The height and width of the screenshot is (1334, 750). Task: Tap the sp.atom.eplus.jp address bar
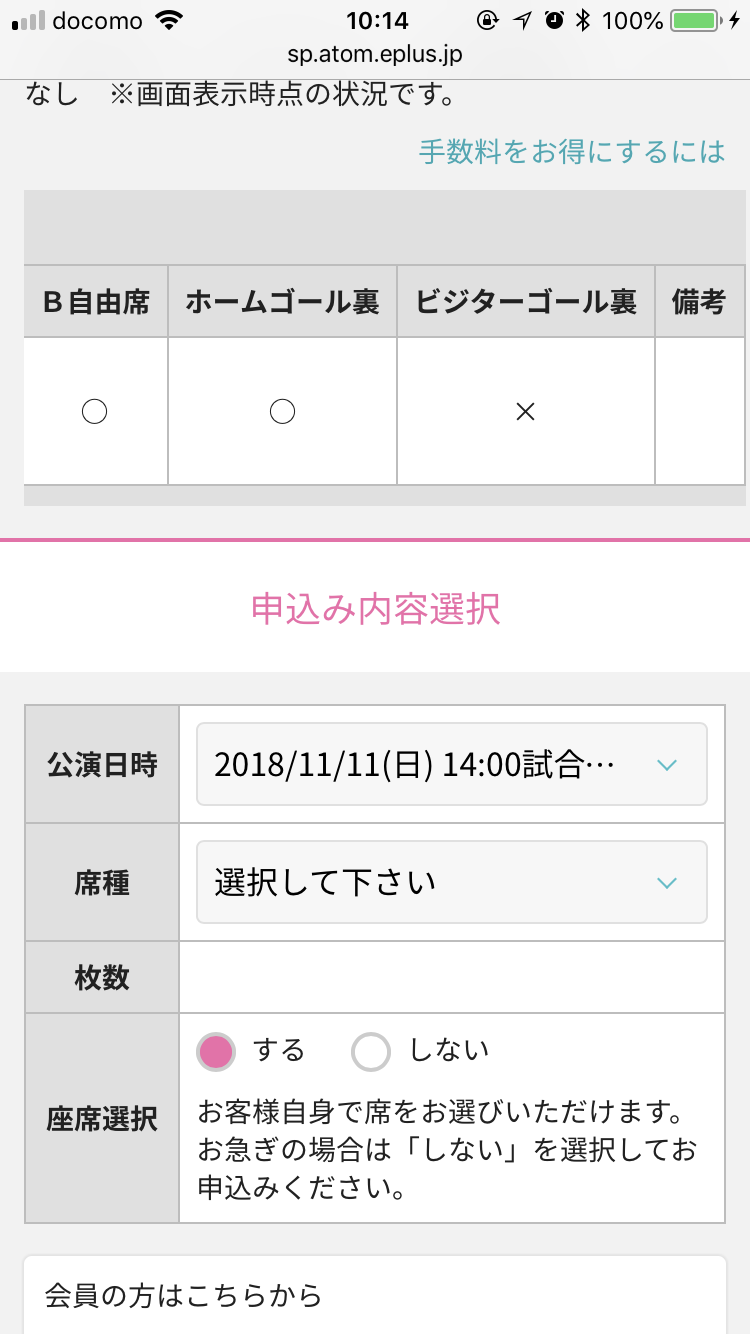(x=375, y=55)
